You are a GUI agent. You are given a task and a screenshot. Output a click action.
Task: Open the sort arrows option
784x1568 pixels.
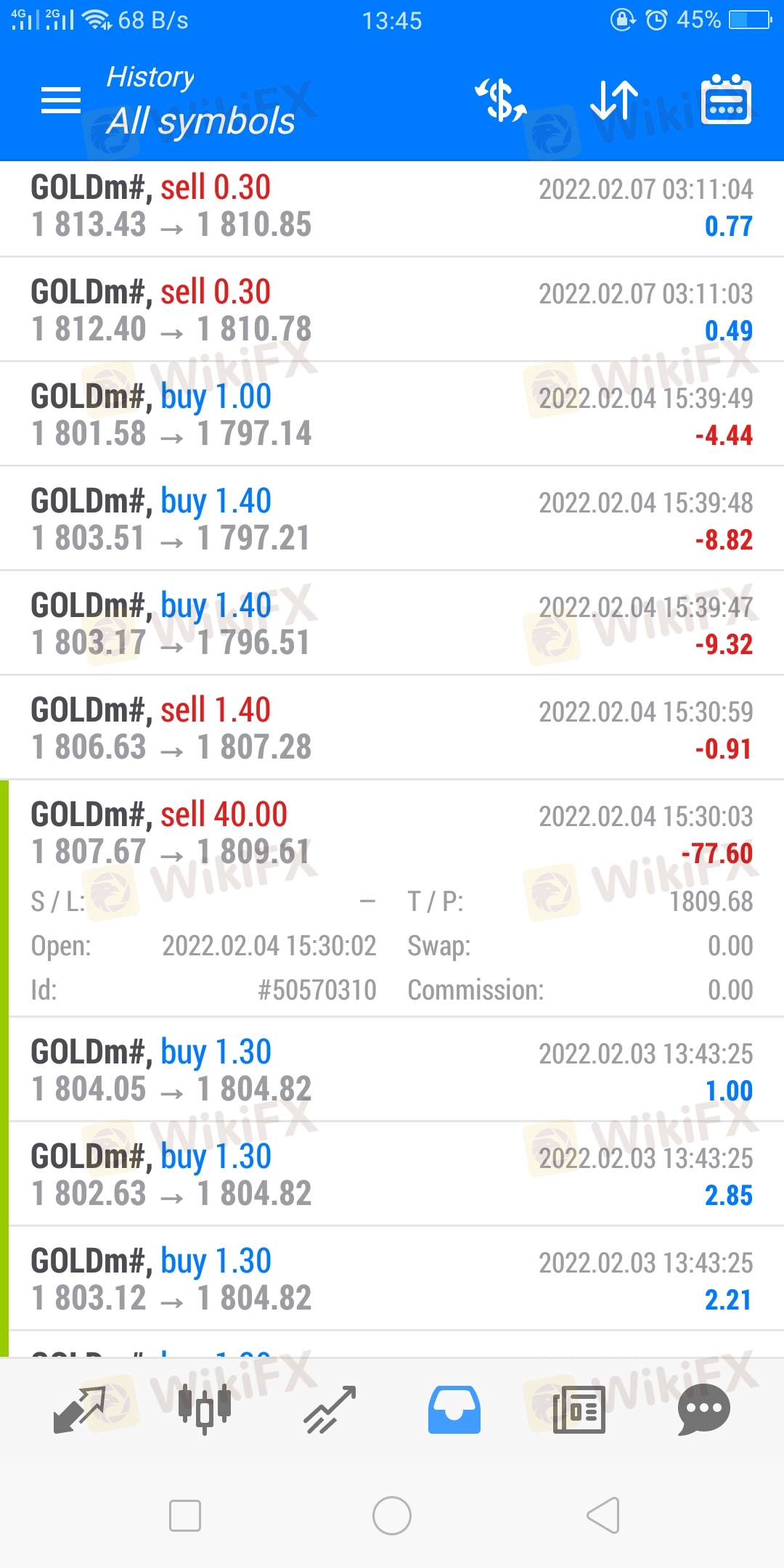point(614,100)
